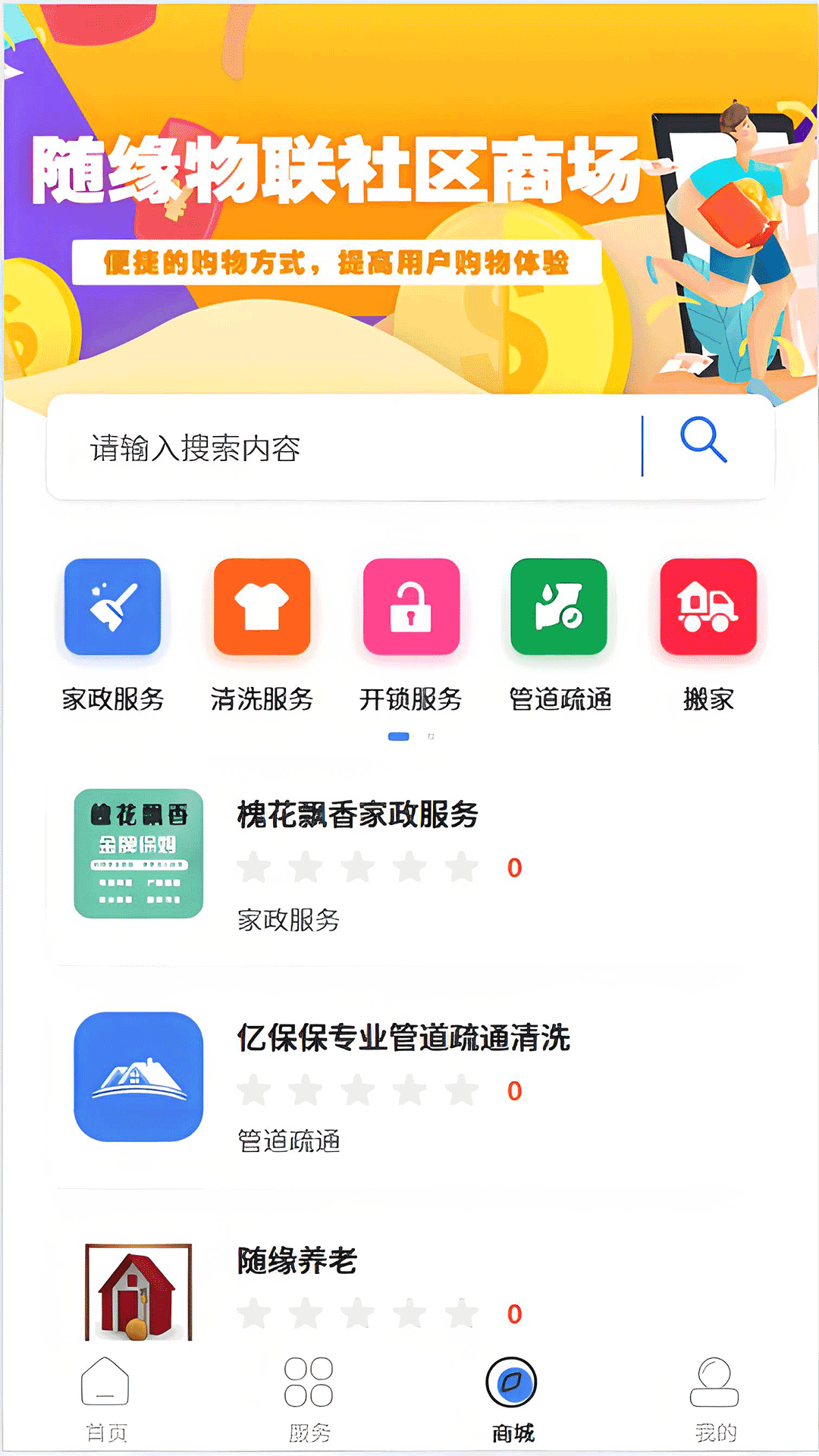Tap the pink padlock 开锁服务 icon
This screenshot has height=1456, width=819.
411,607
